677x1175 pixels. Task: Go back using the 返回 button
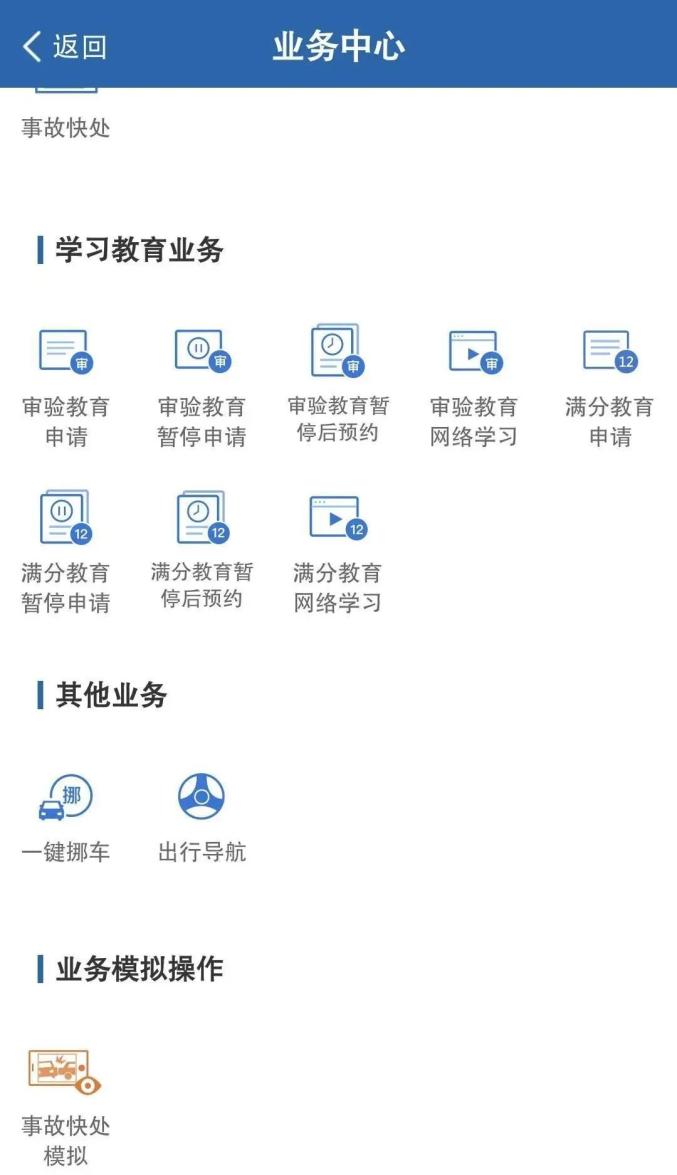pyautogui.click(x=64, y=46)
